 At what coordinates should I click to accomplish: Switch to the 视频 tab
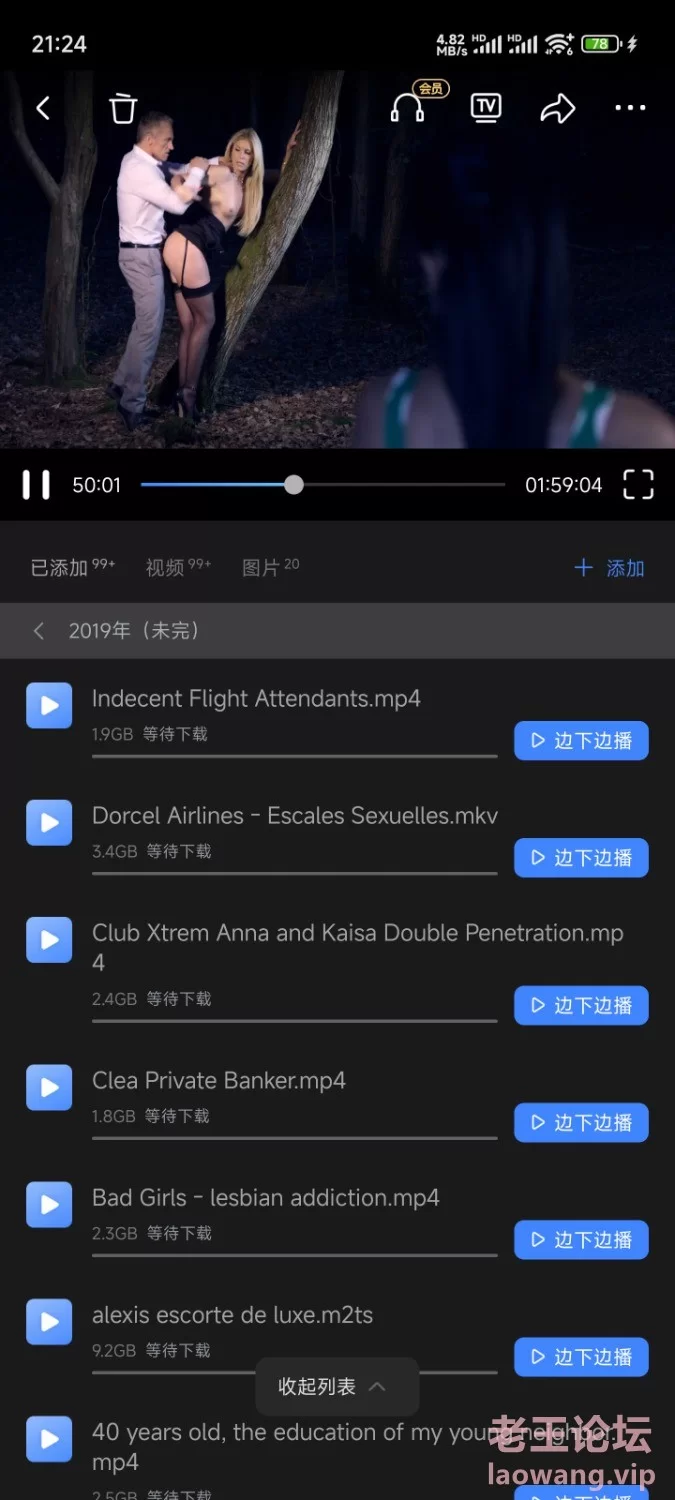click(x=178, y=567)
